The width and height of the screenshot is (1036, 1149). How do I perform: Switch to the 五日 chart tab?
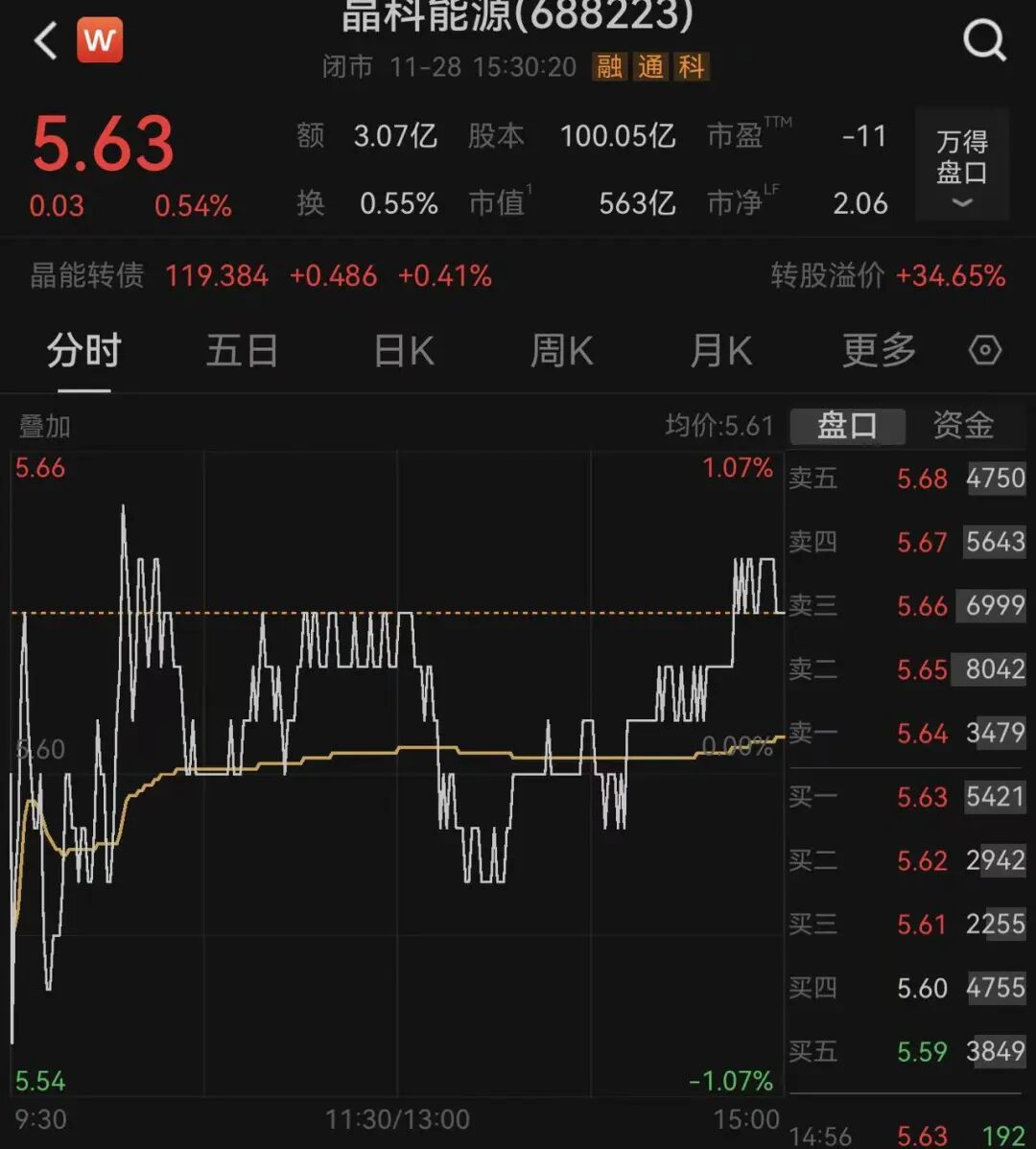click(x=242, y=351)
